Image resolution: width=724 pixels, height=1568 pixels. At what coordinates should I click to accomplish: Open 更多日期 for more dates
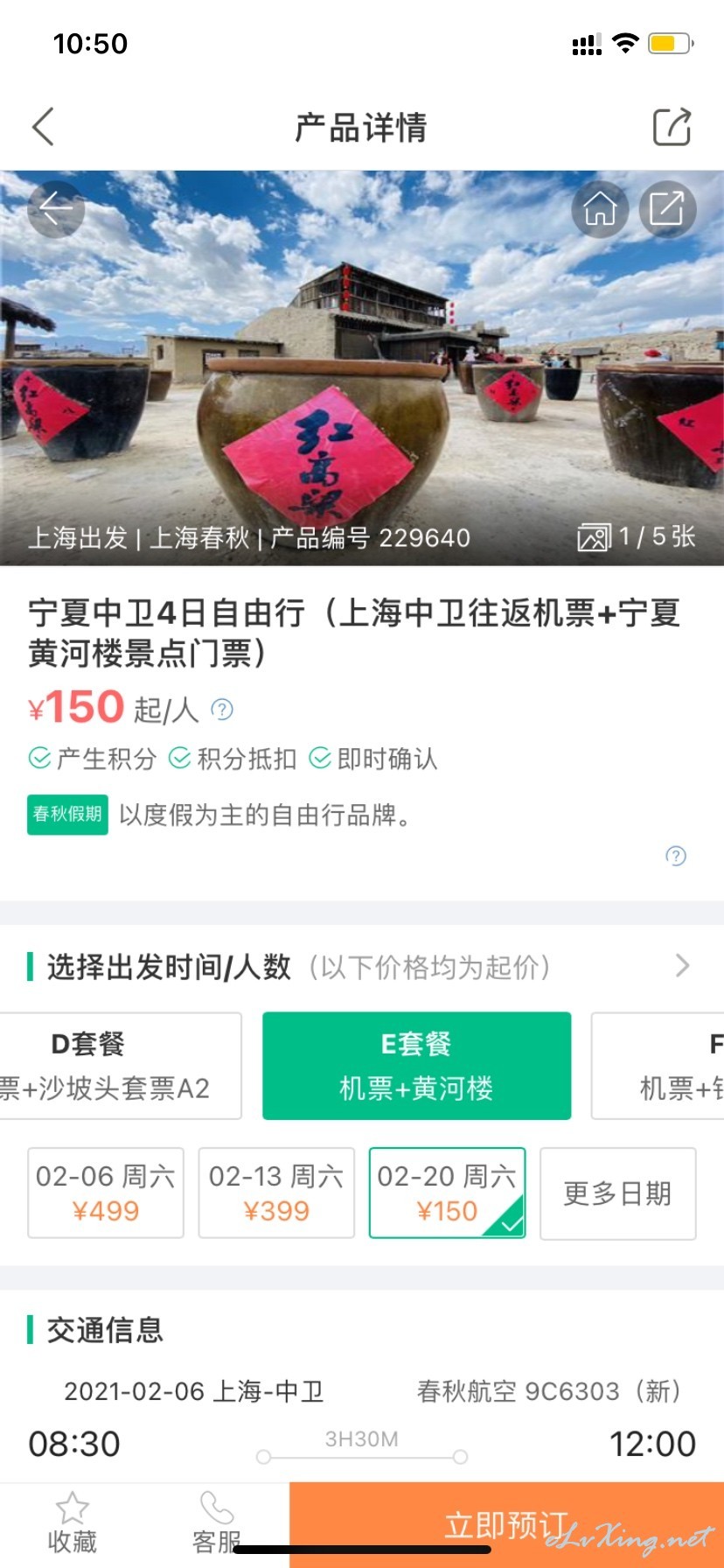[x=618, y=1193]
